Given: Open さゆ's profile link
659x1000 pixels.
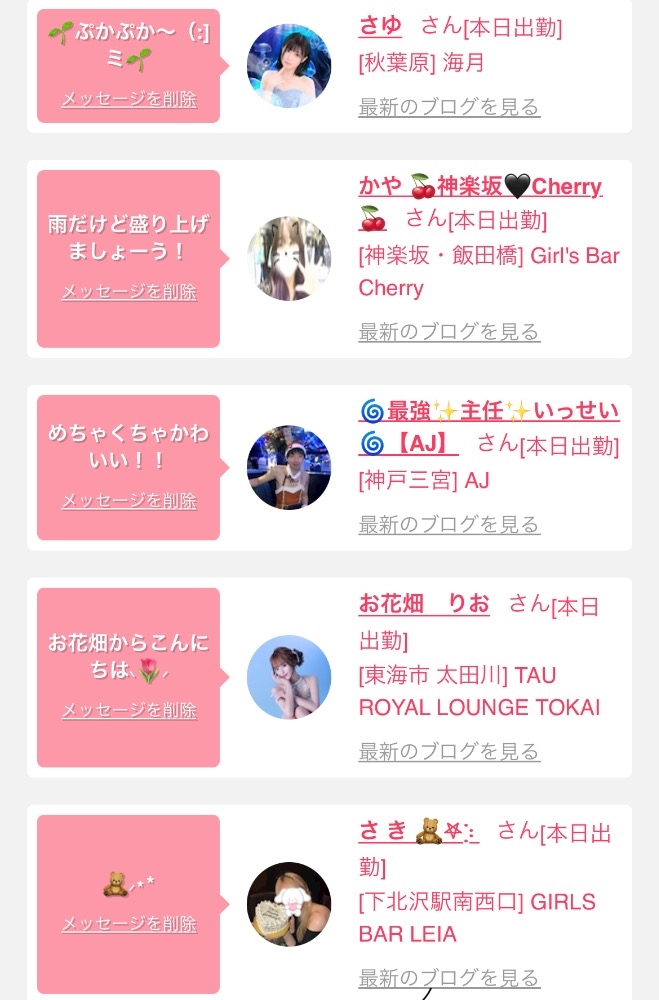Looking at the screenshot, I should coord(380,27).
